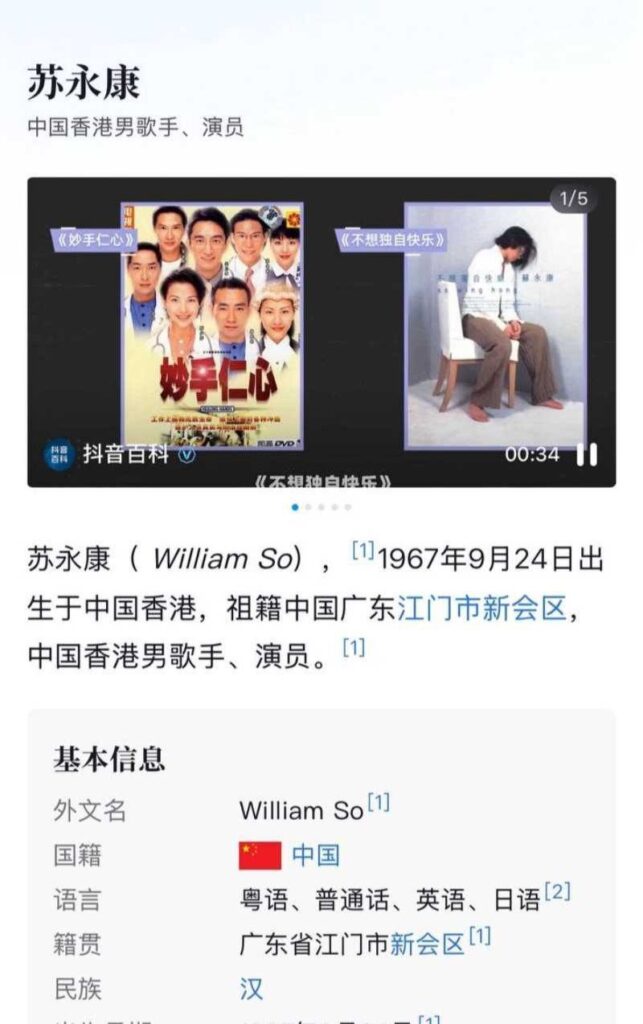Image resolution: width=643 pixels, height=1024 pixels.
Task: Open the 江门市新会区 link in the intro
Action: (481, 608)
